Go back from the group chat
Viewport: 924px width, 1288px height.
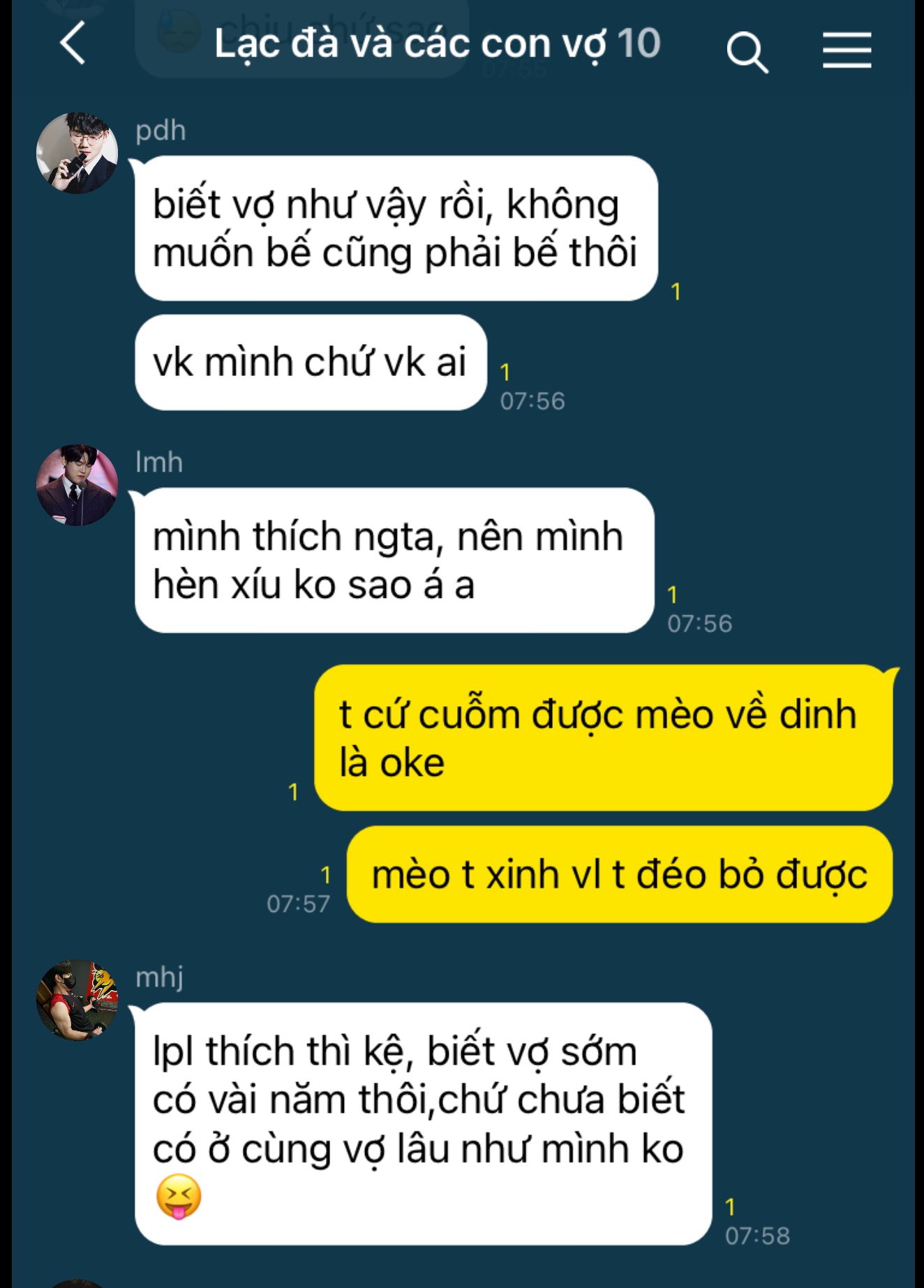point(73,44)
